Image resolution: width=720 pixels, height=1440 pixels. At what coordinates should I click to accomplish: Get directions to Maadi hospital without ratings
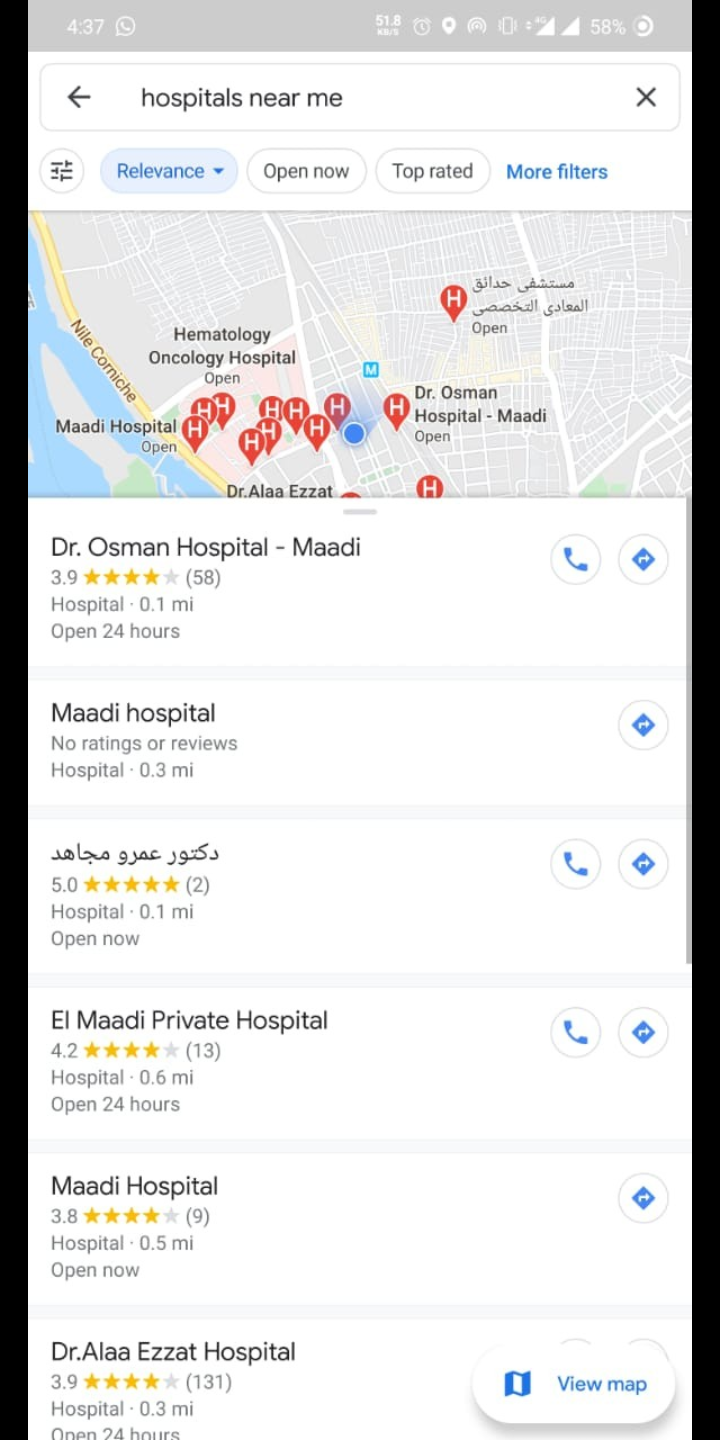pyautogui.click(x=643, y=725)
